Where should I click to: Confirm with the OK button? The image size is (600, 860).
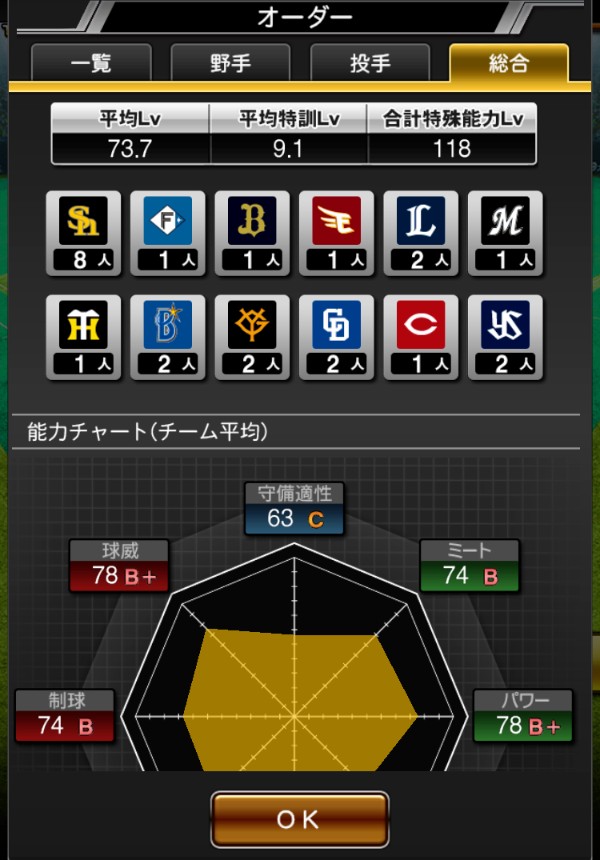pyautogui.click(x=299, y=819)
